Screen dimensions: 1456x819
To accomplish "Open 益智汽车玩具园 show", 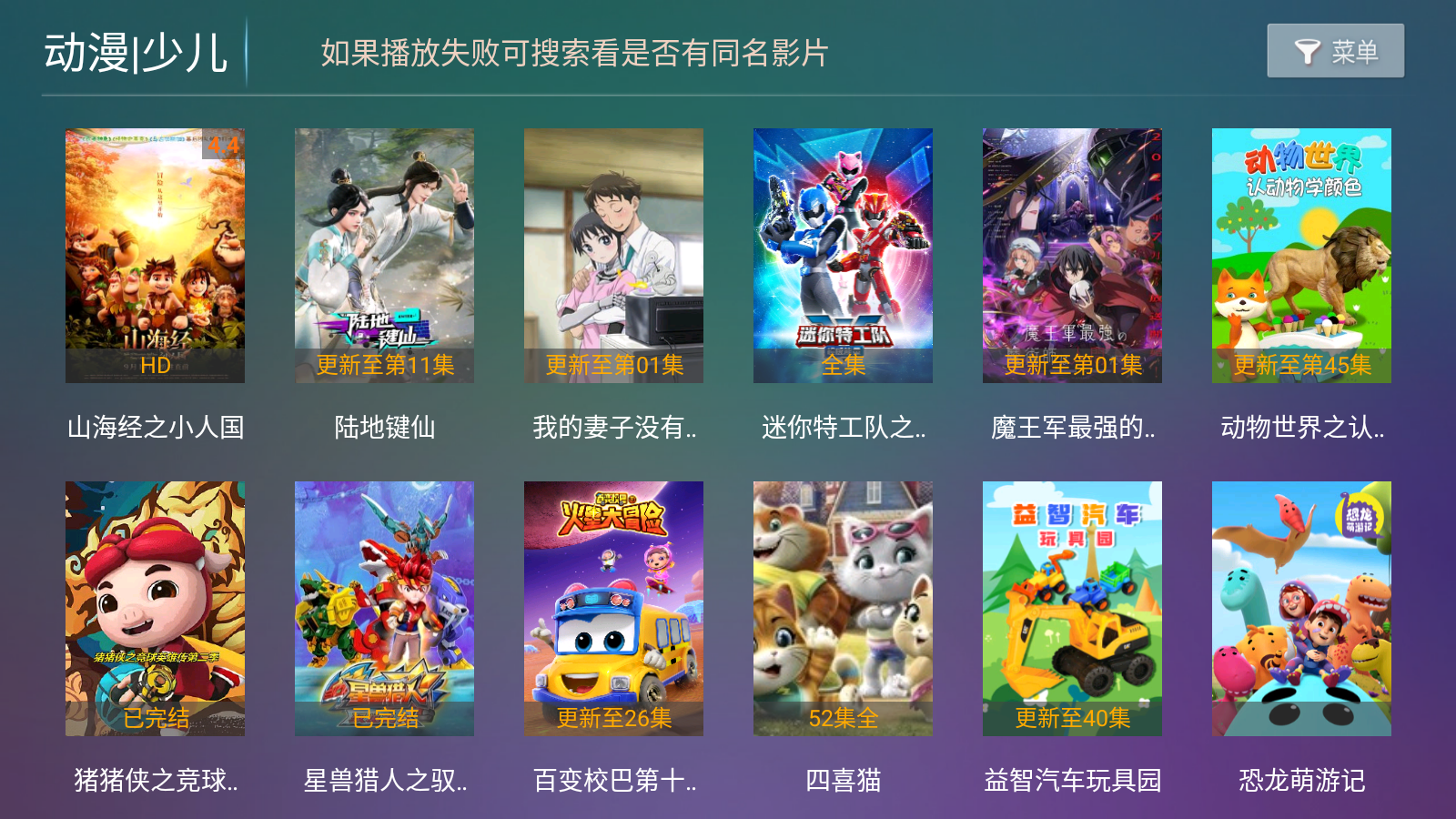I will pyautogui.click(x=1072, y=609).
